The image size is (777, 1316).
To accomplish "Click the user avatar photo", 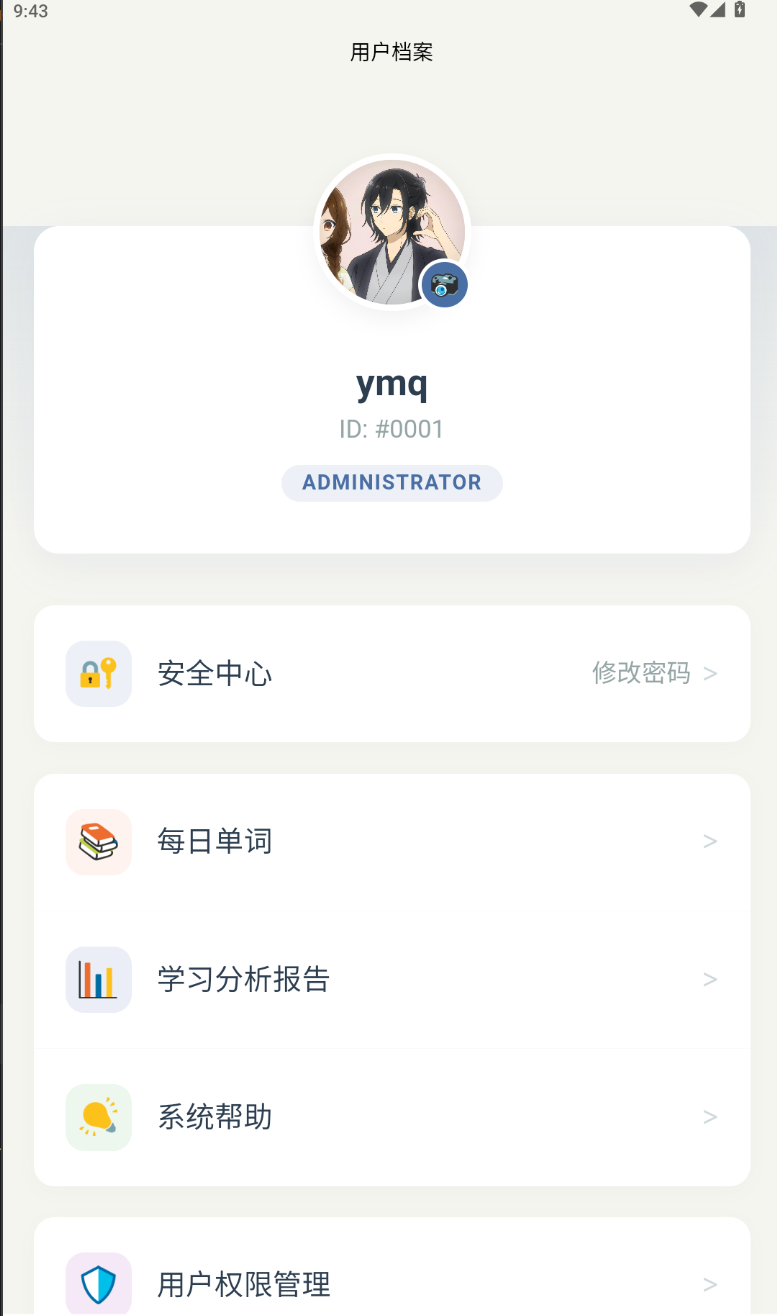I will pyautogui.click(x=391, y=232).
